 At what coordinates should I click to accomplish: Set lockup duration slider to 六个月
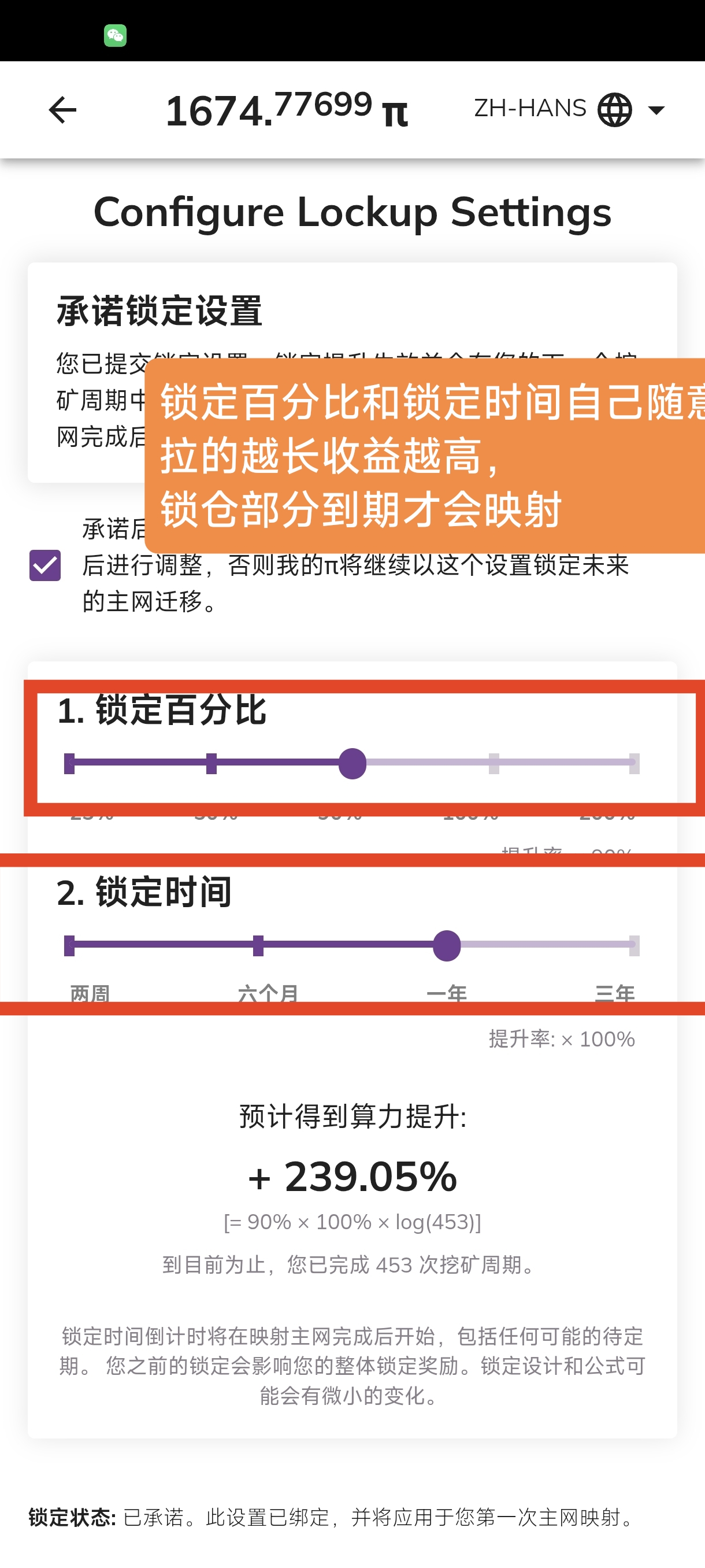coord(258,945)
